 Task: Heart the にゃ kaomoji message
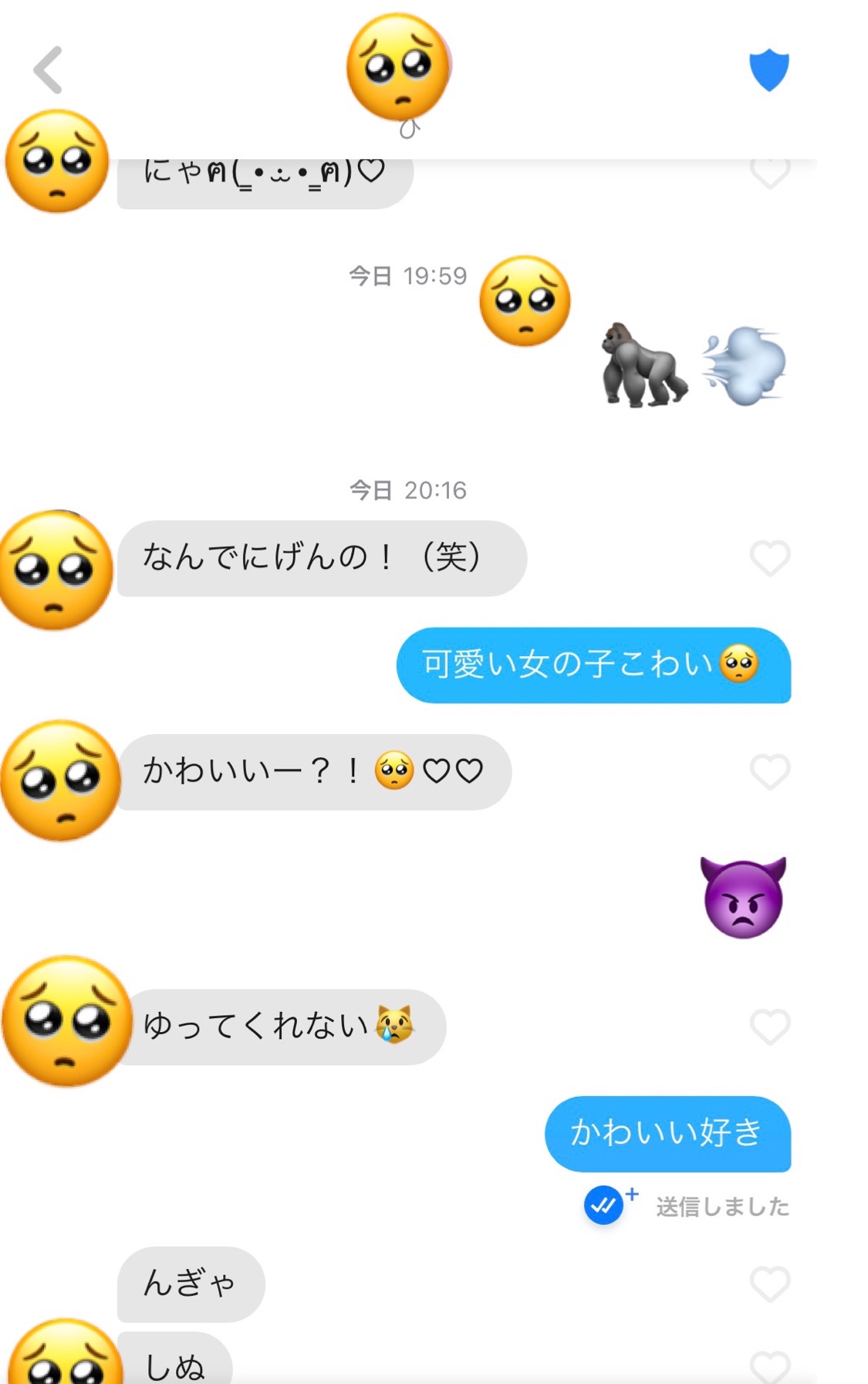770,173
